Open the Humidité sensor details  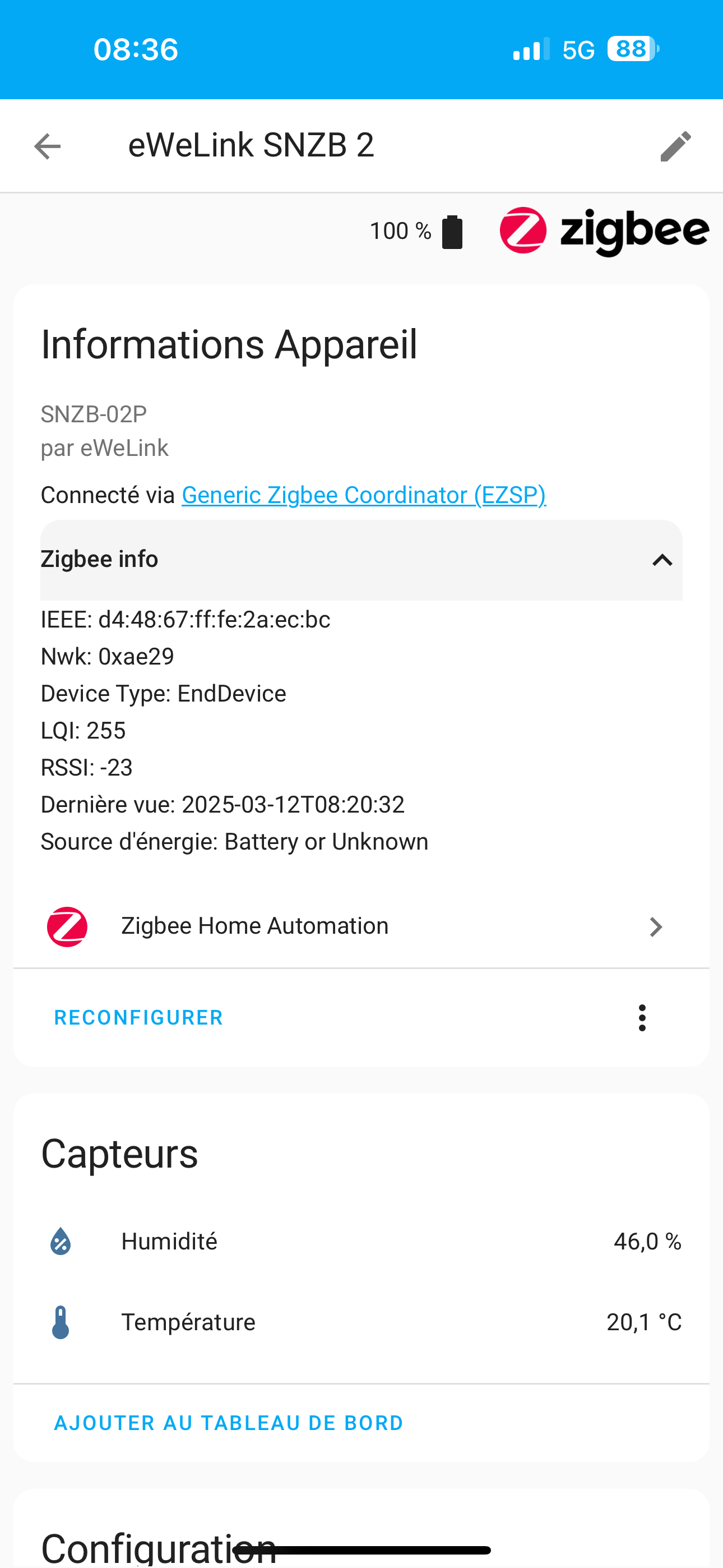click(x=361, y=1242)
